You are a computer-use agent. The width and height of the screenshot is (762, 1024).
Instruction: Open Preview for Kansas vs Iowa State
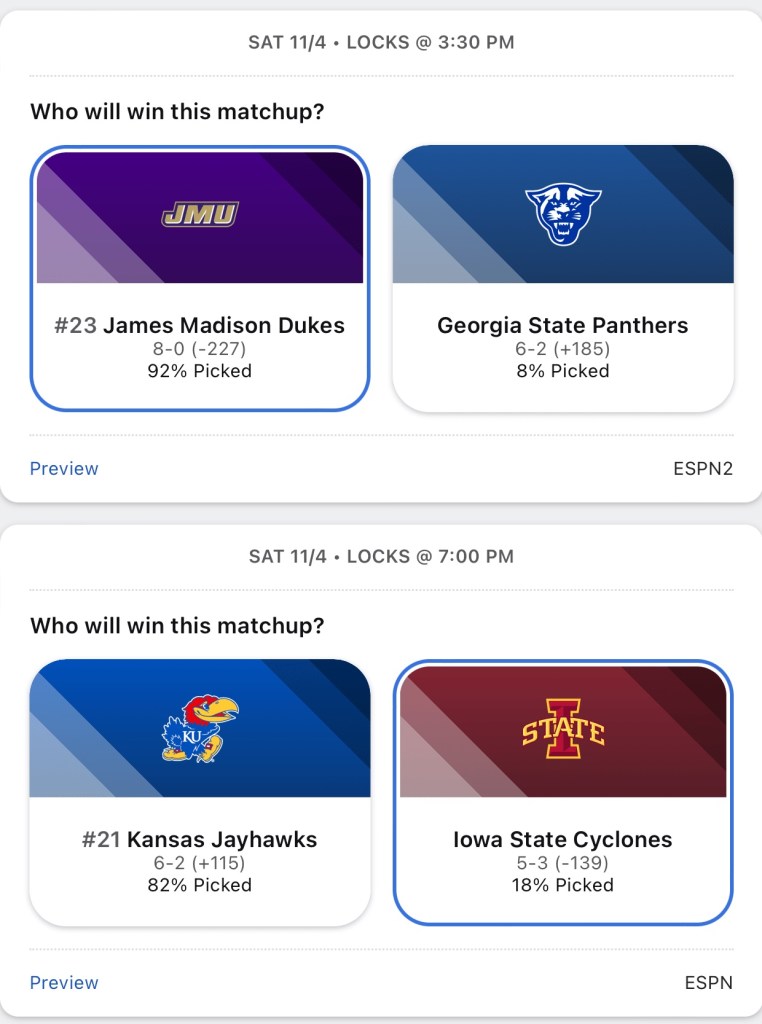pos(64,982)
